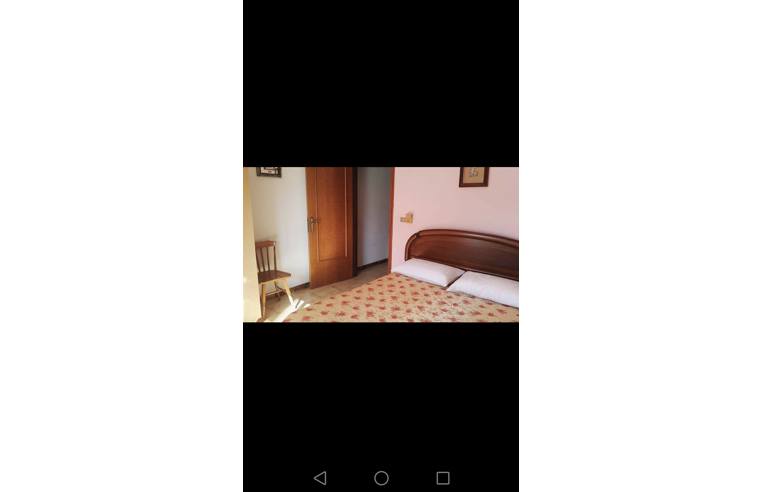Open the recent apps overview

coord(443,478)
